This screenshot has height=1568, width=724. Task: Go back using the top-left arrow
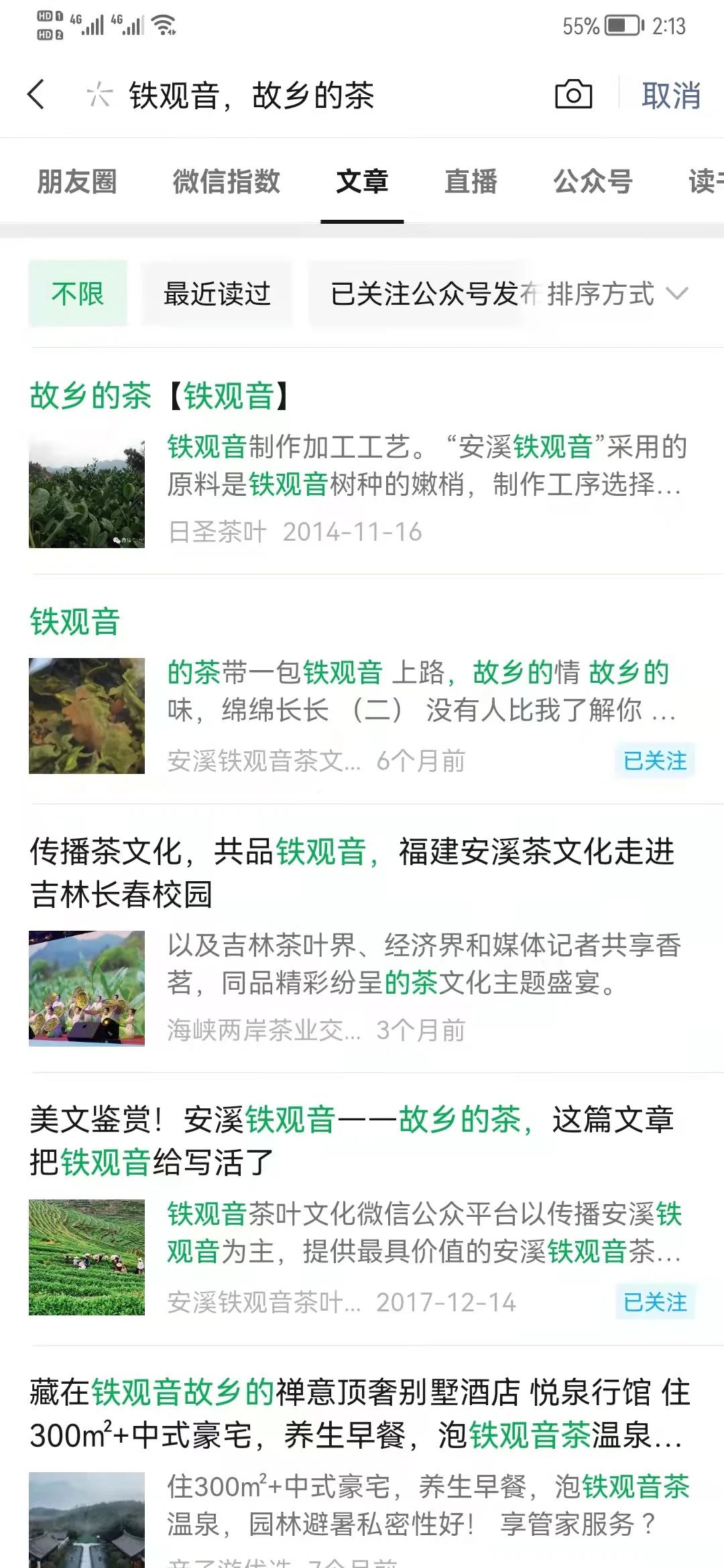[x=36, y=94]
